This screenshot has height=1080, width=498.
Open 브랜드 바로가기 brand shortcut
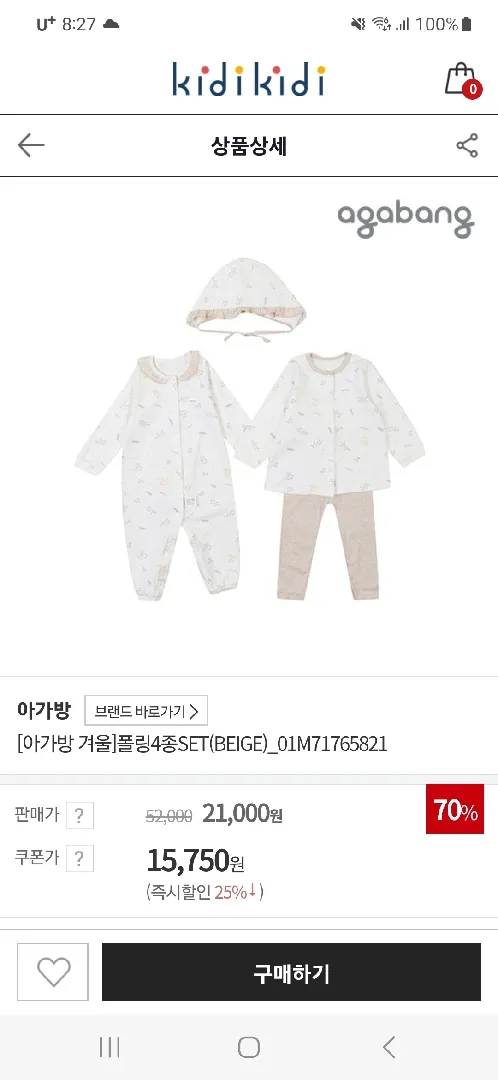click(146, 711)
